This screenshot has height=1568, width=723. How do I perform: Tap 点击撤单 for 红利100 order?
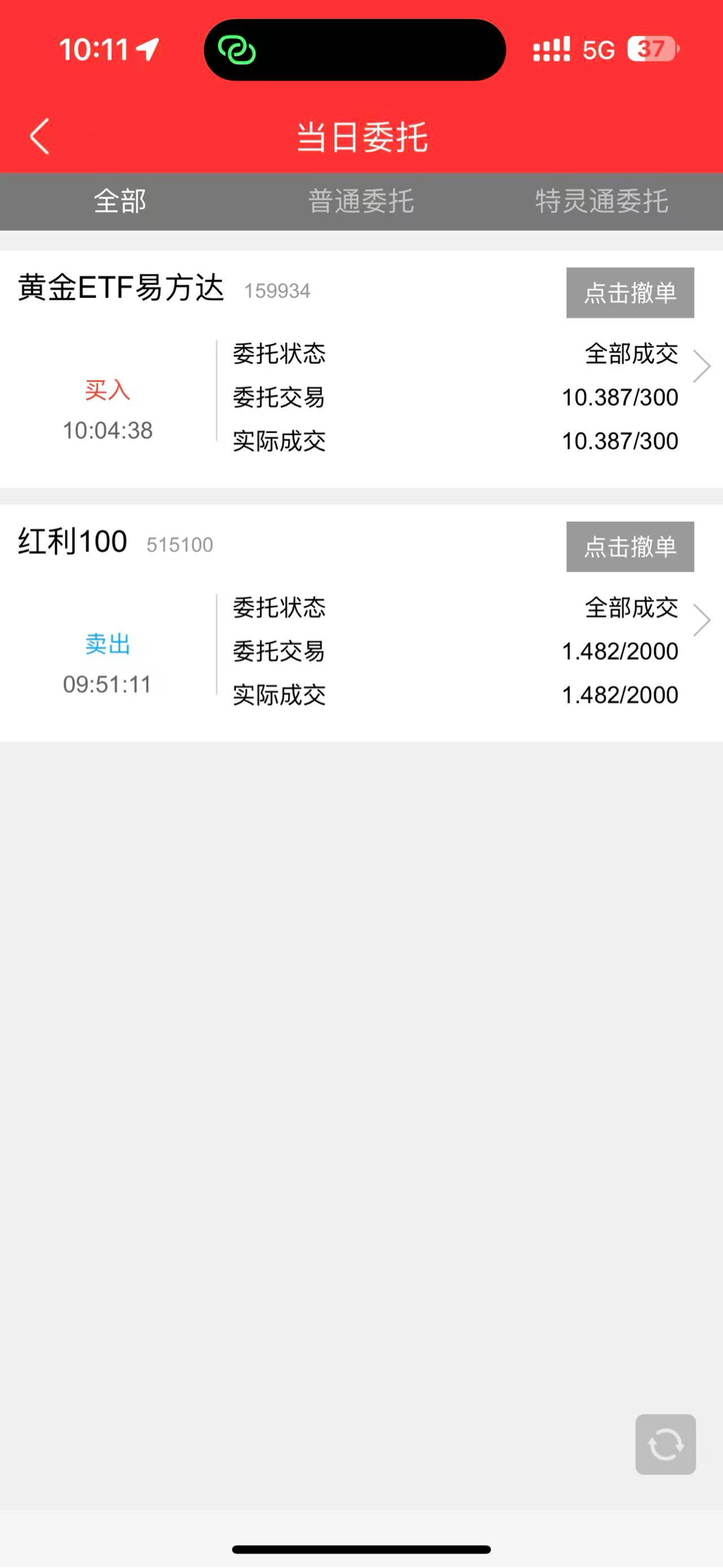click(630, 547)
